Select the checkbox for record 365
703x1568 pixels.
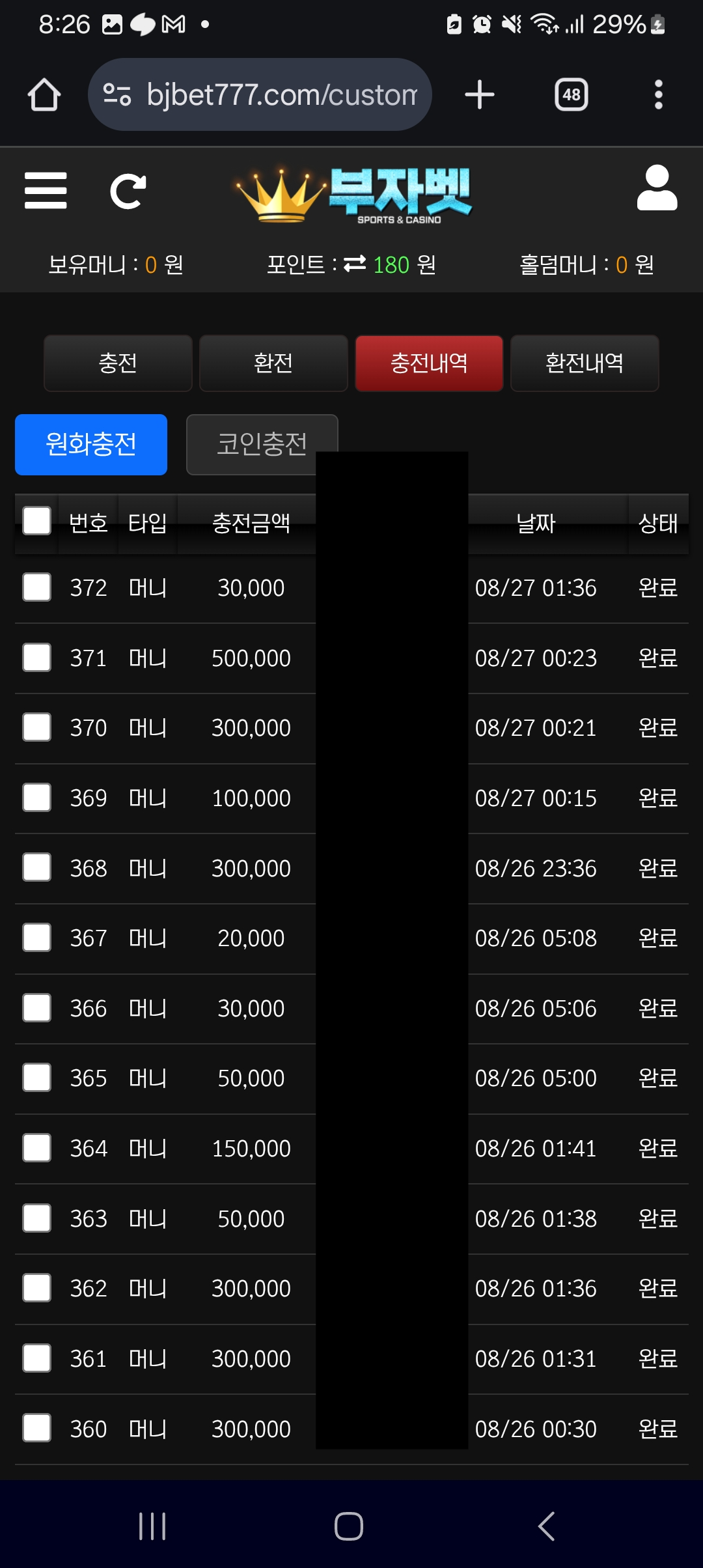coord(37,1078)
